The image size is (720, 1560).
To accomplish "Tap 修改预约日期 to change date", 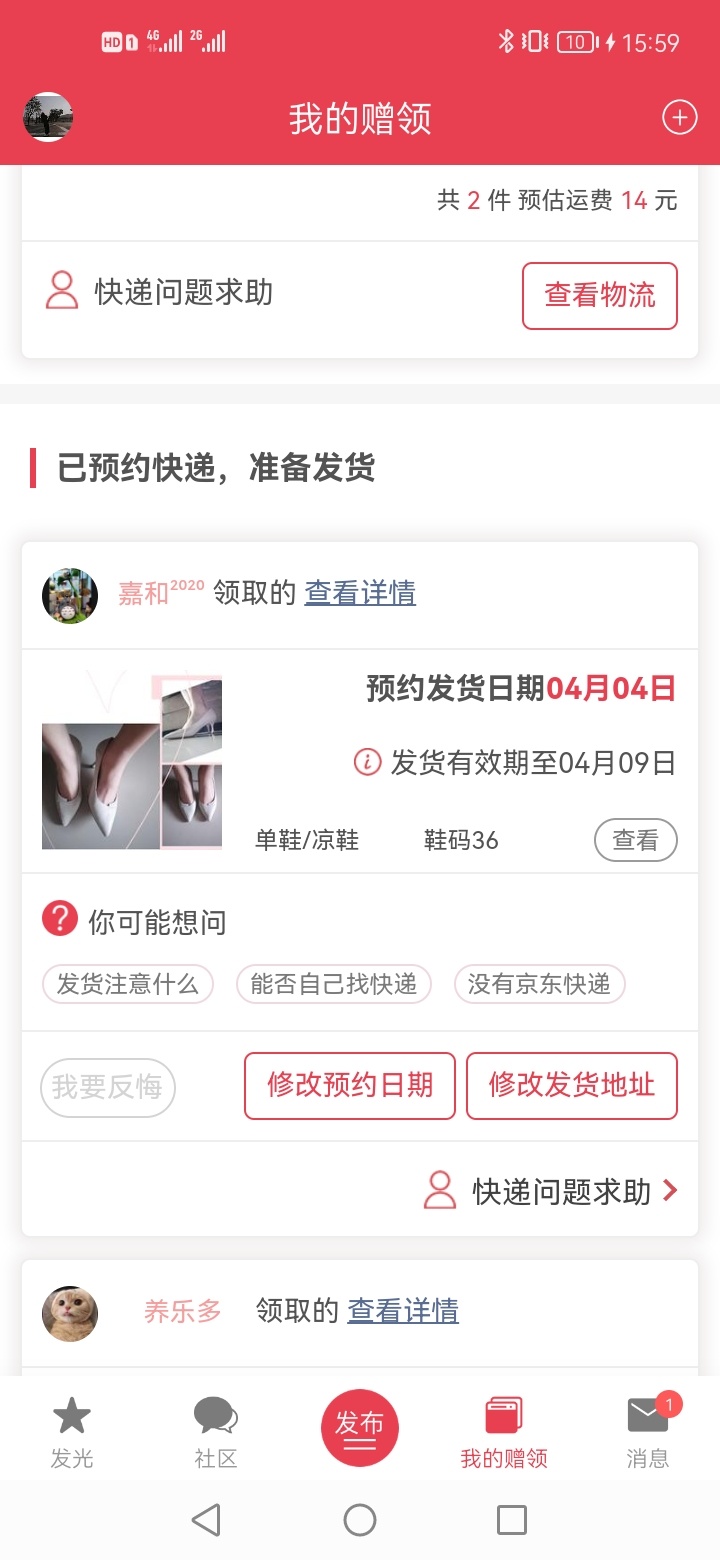I will point(350,1085).
